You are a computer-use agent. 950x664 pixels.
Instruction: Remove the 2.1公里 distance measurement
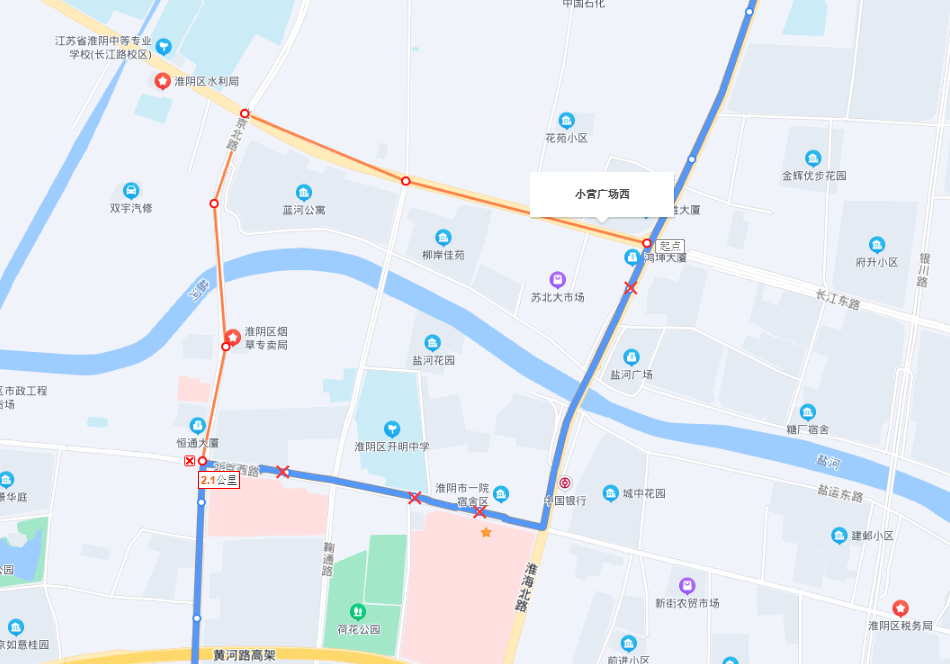[189, 461]
